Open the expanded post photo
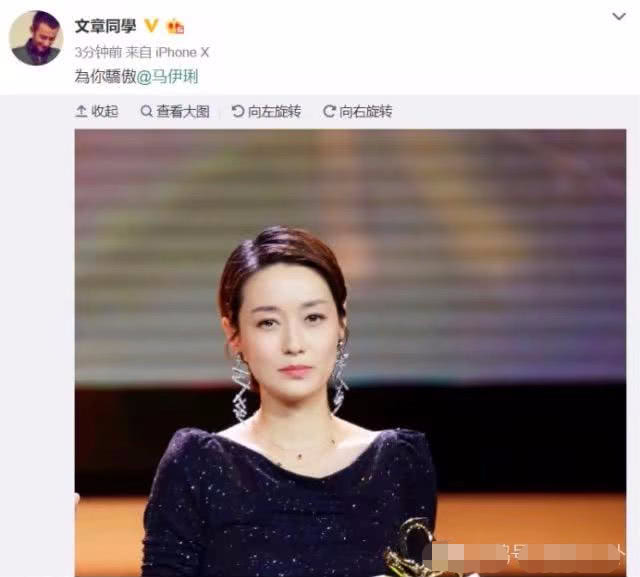This screenshot has width=640, height=577. pyautogui.click(x=350, y=350)
